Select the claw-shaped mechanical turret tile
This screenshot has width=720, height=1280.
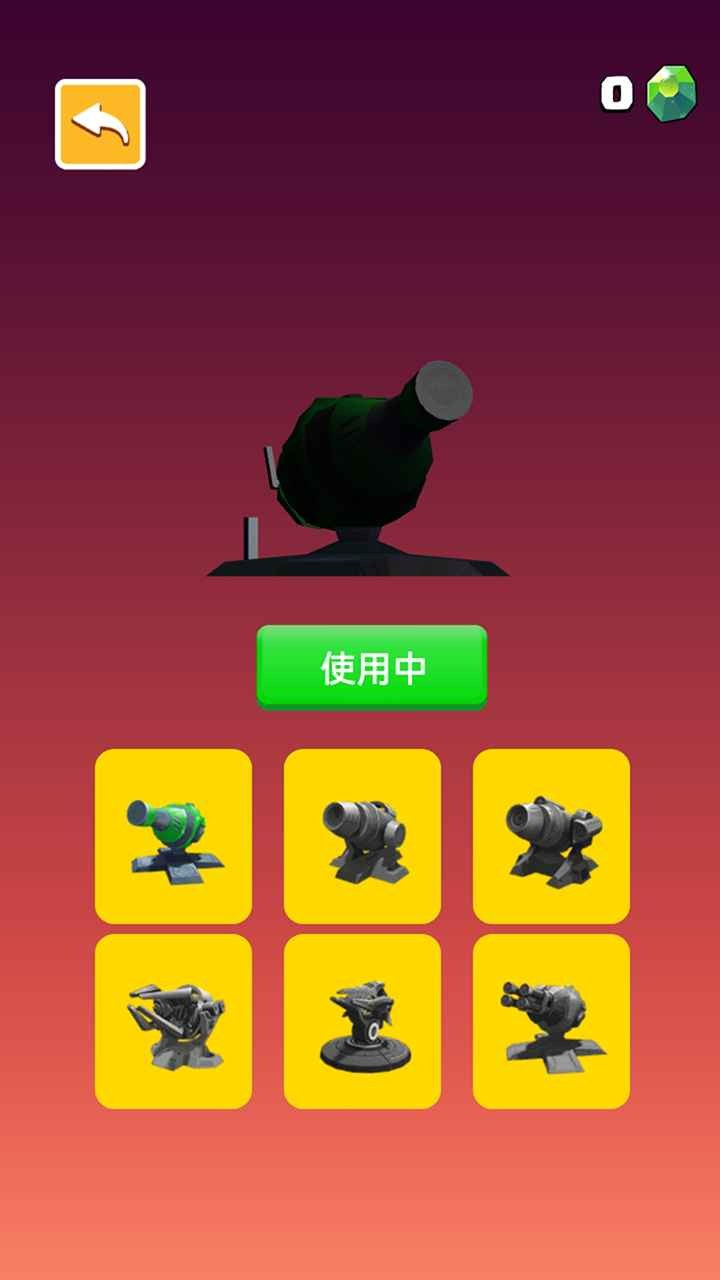173,1021
